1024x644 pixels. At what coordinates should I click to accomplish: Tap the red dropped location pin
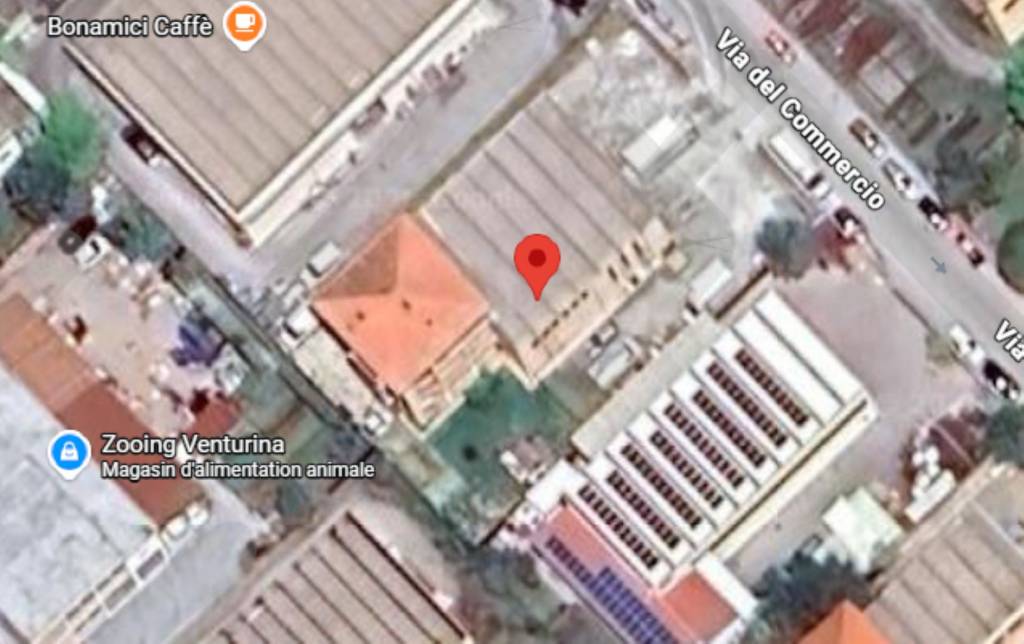coord(537,262)
